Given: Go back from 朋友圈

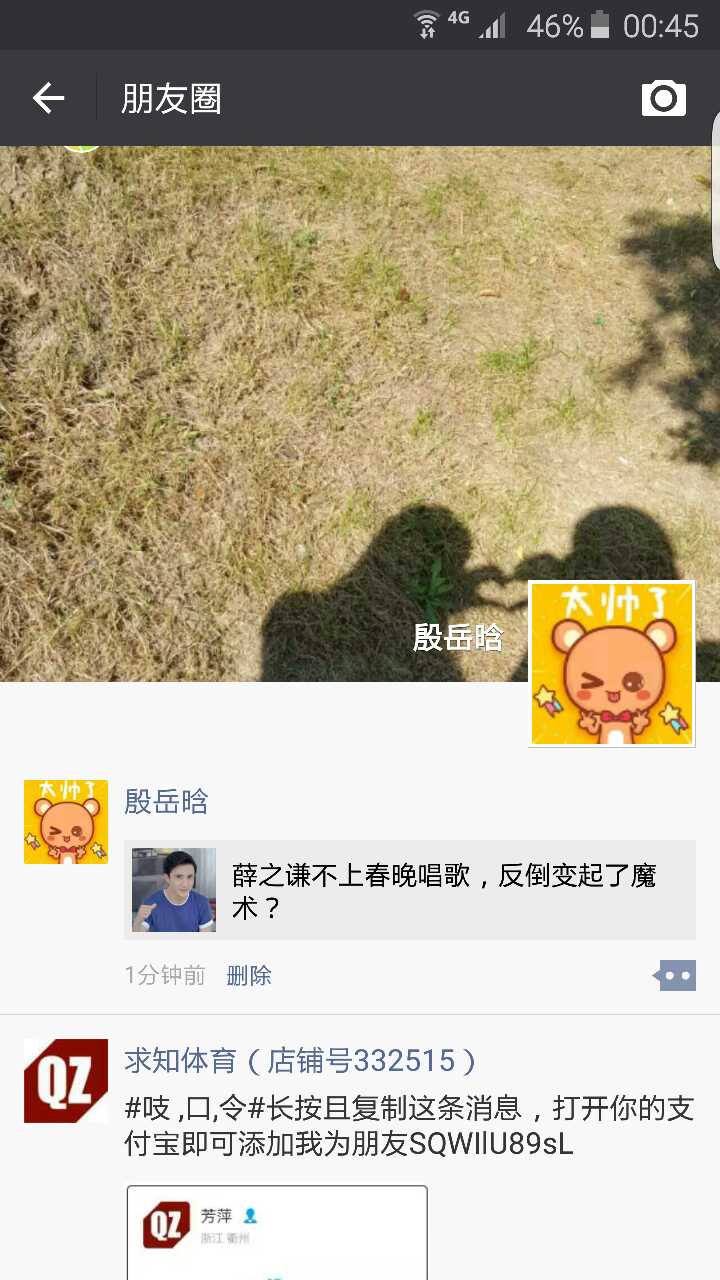Looking at the screenshot, I should pos(48,98).
